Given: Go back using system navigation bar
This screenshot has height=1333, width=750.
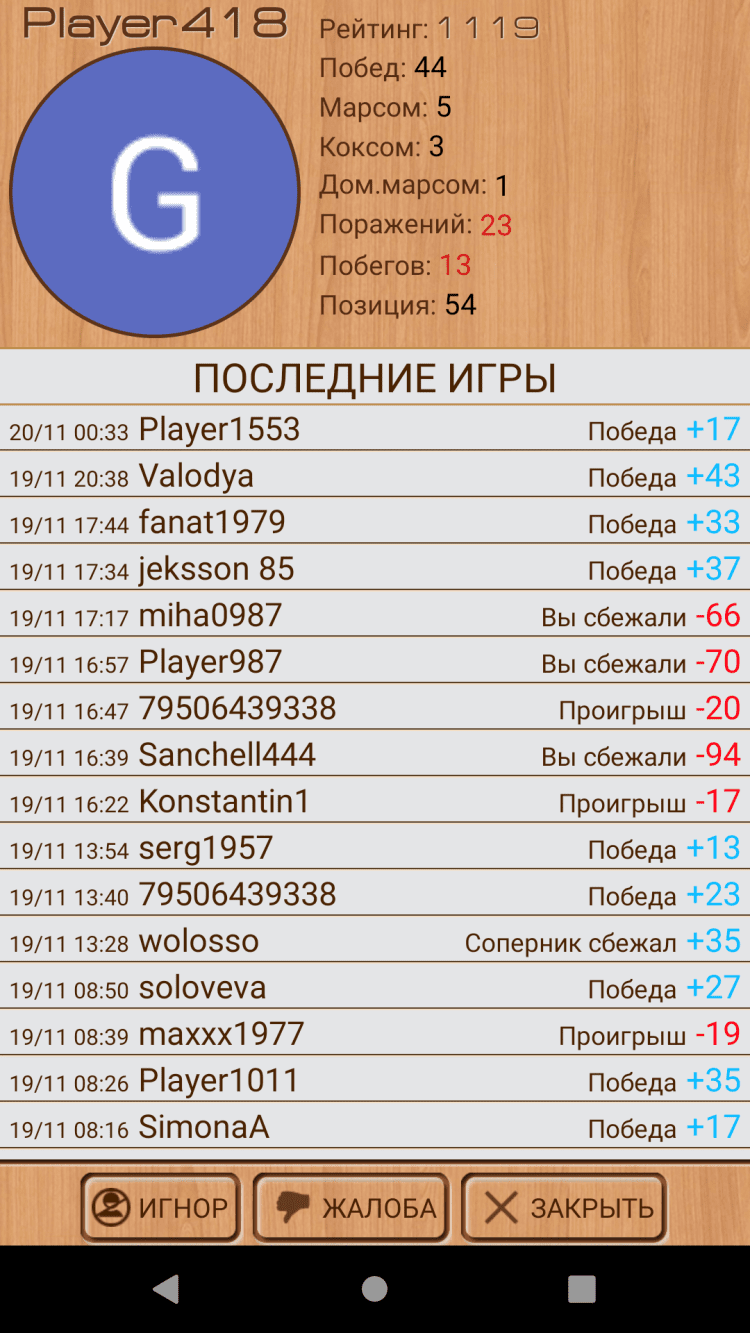Looking at the screenshot, I should point(166,1288).
